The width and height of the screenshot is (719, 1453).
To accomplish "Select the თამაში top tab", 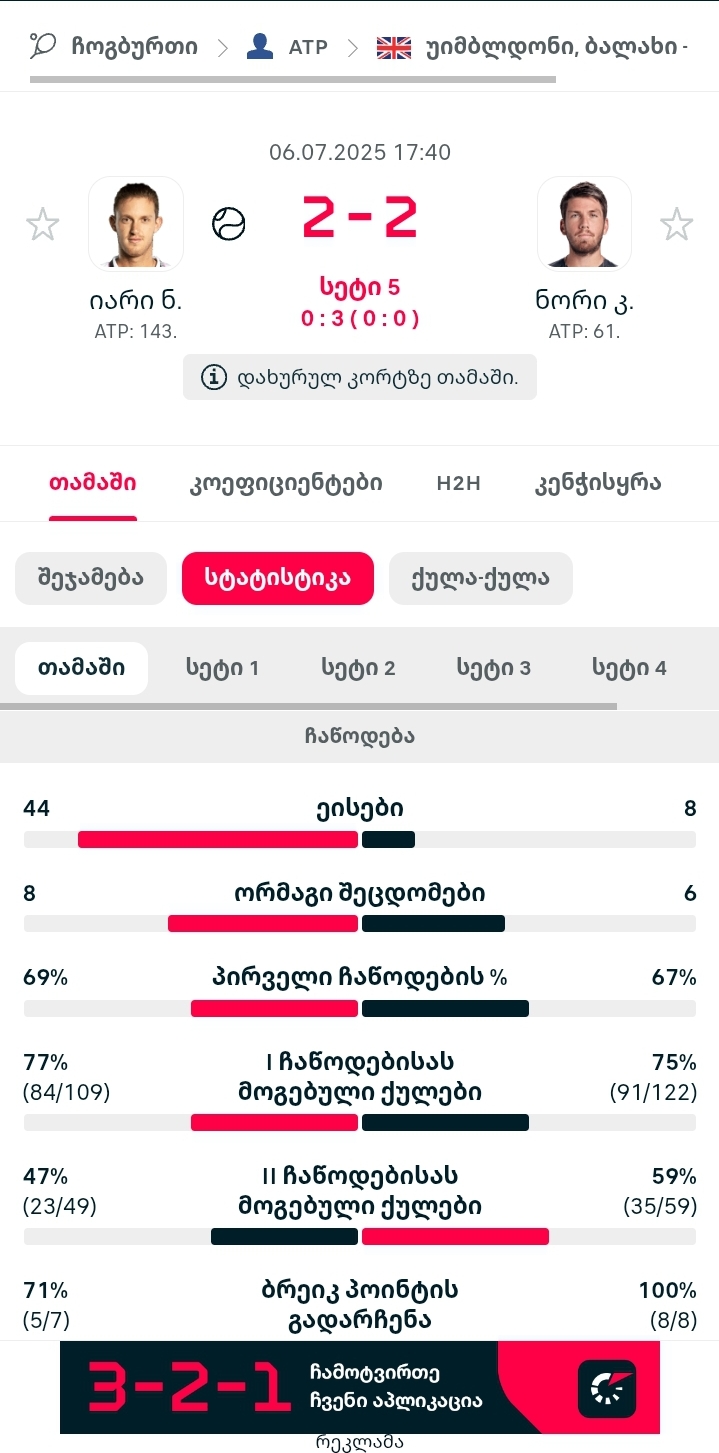I will (x=93, y=483).
